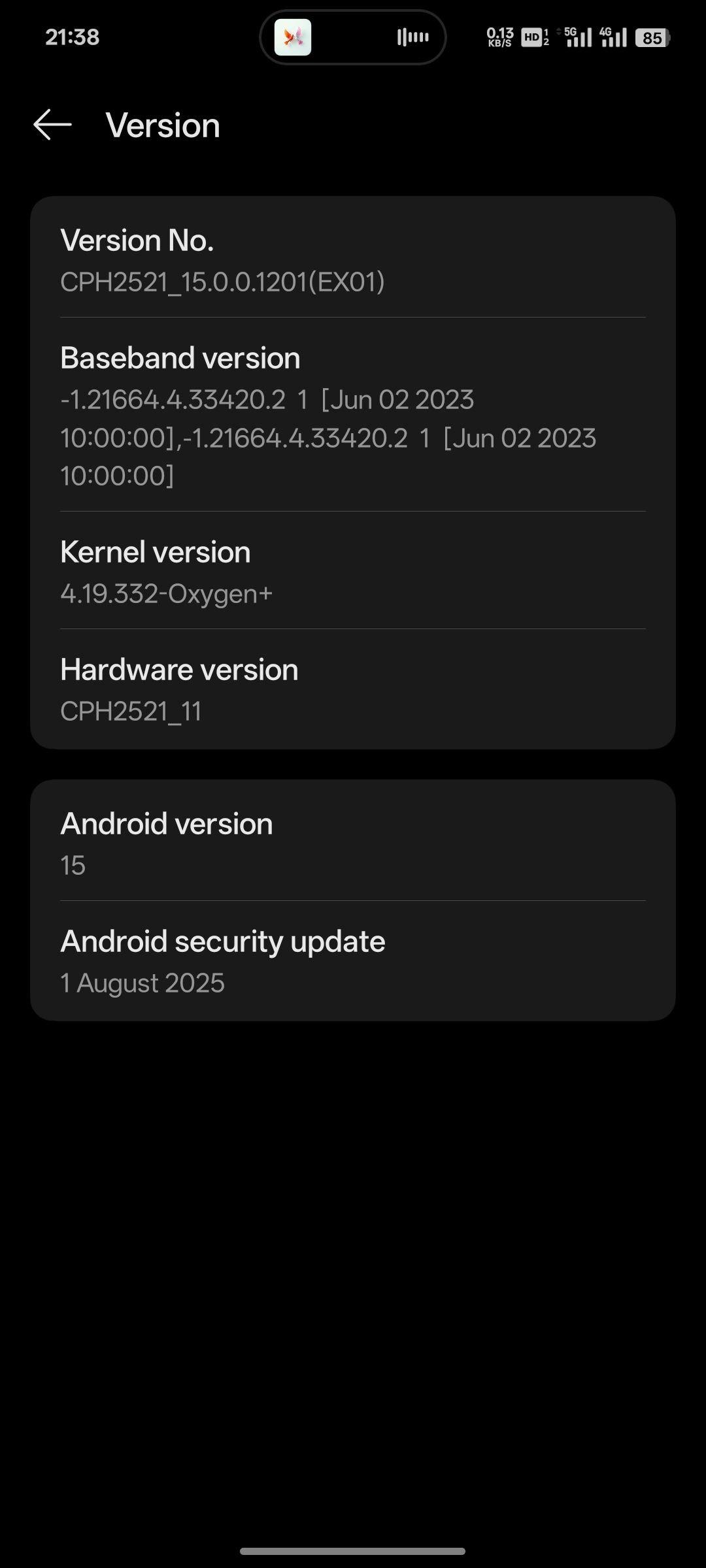Go back from the Version screen
This screenshot has width=706, height=1568.
pos(52,125)
